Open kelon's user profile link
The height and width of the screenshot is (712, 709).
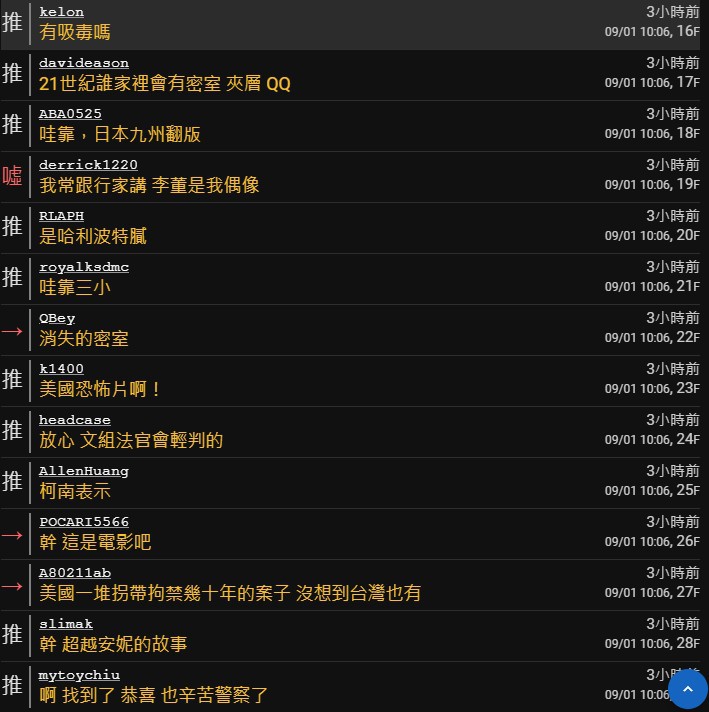(61, 12)
